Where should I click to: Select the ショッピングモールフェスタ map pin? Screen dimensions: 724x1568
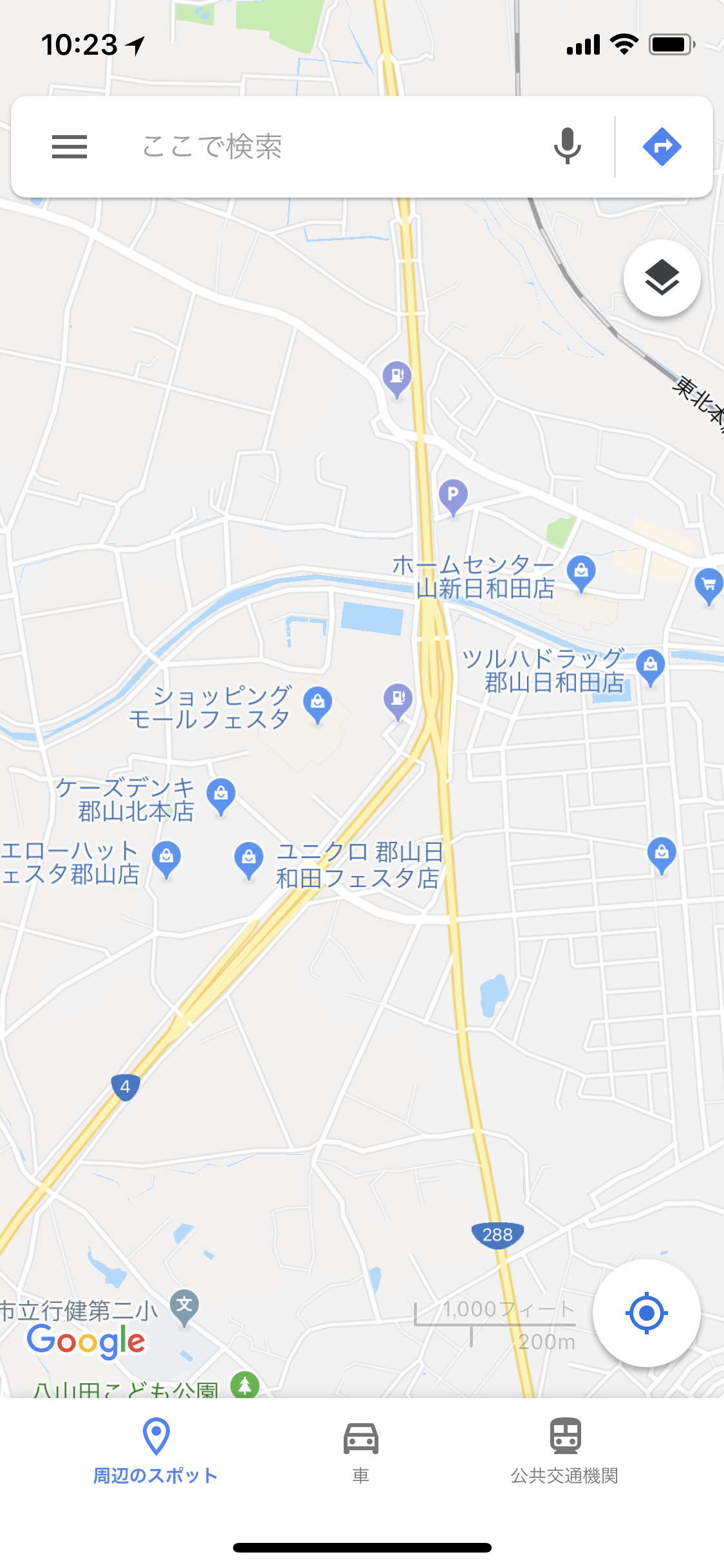point(318,703)
